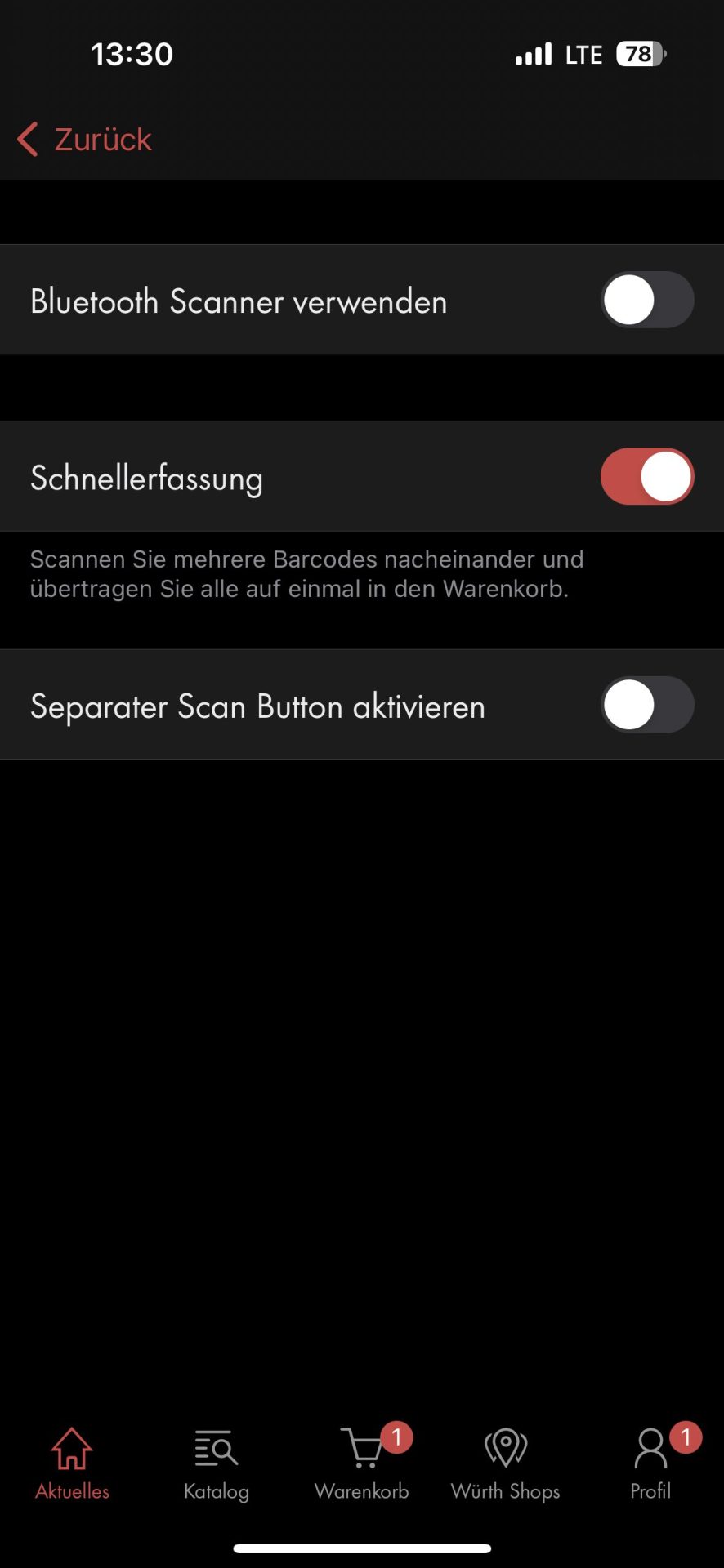View the Warenkorb tab
The width and height of the screenshot is (724, 1568).
pyautogui.click(x=362, y=1463)
